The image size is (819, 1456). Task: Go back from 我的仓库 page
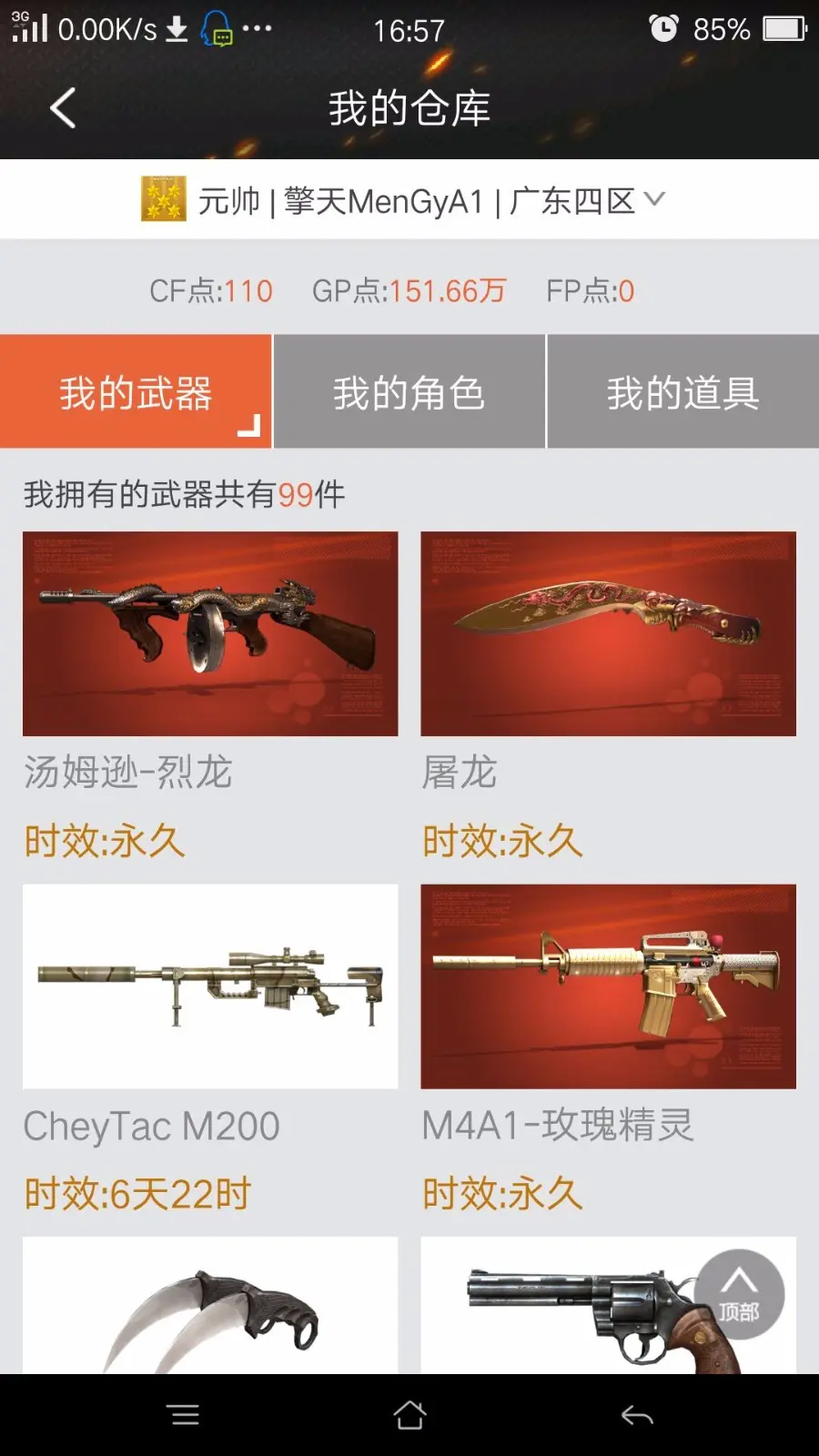62,108
